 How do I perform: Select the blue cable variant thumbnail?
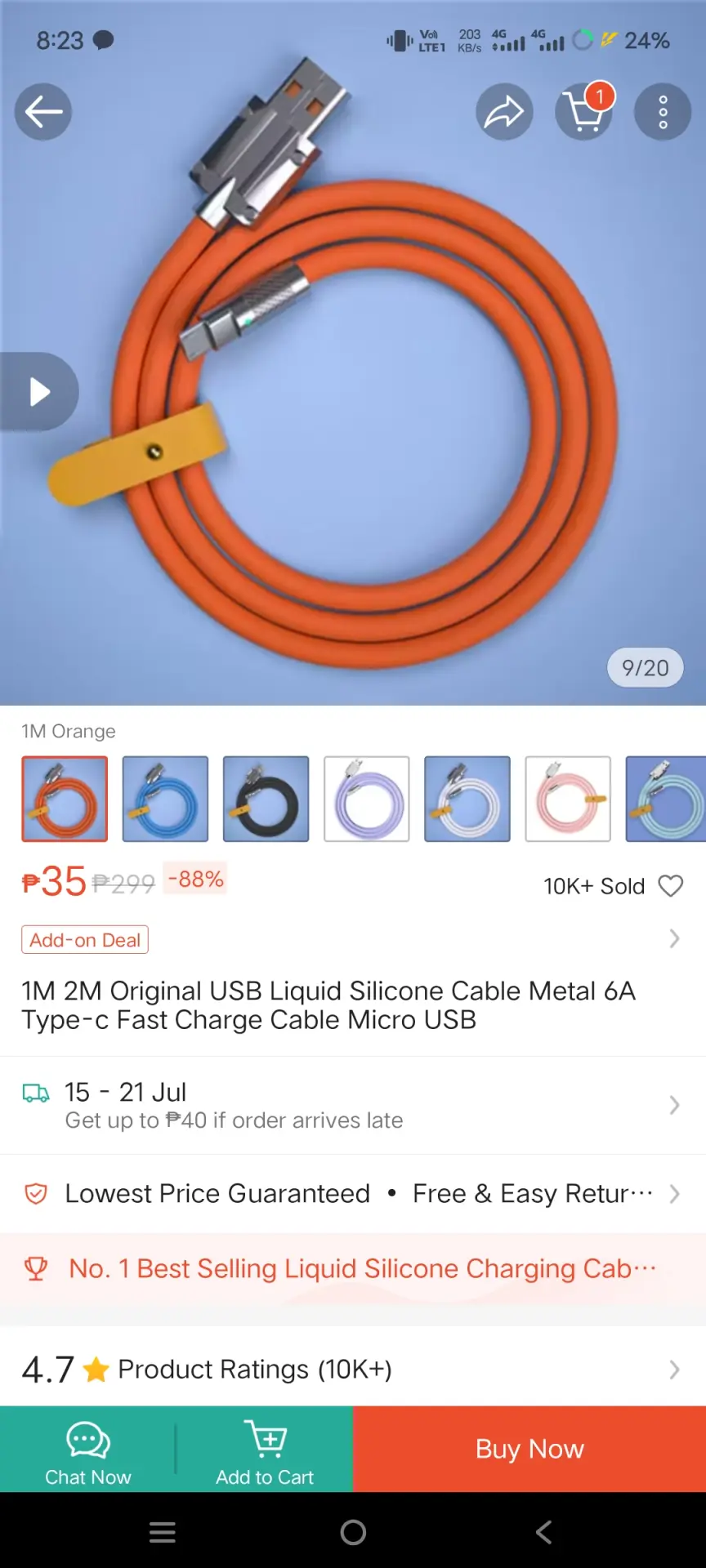165,799
